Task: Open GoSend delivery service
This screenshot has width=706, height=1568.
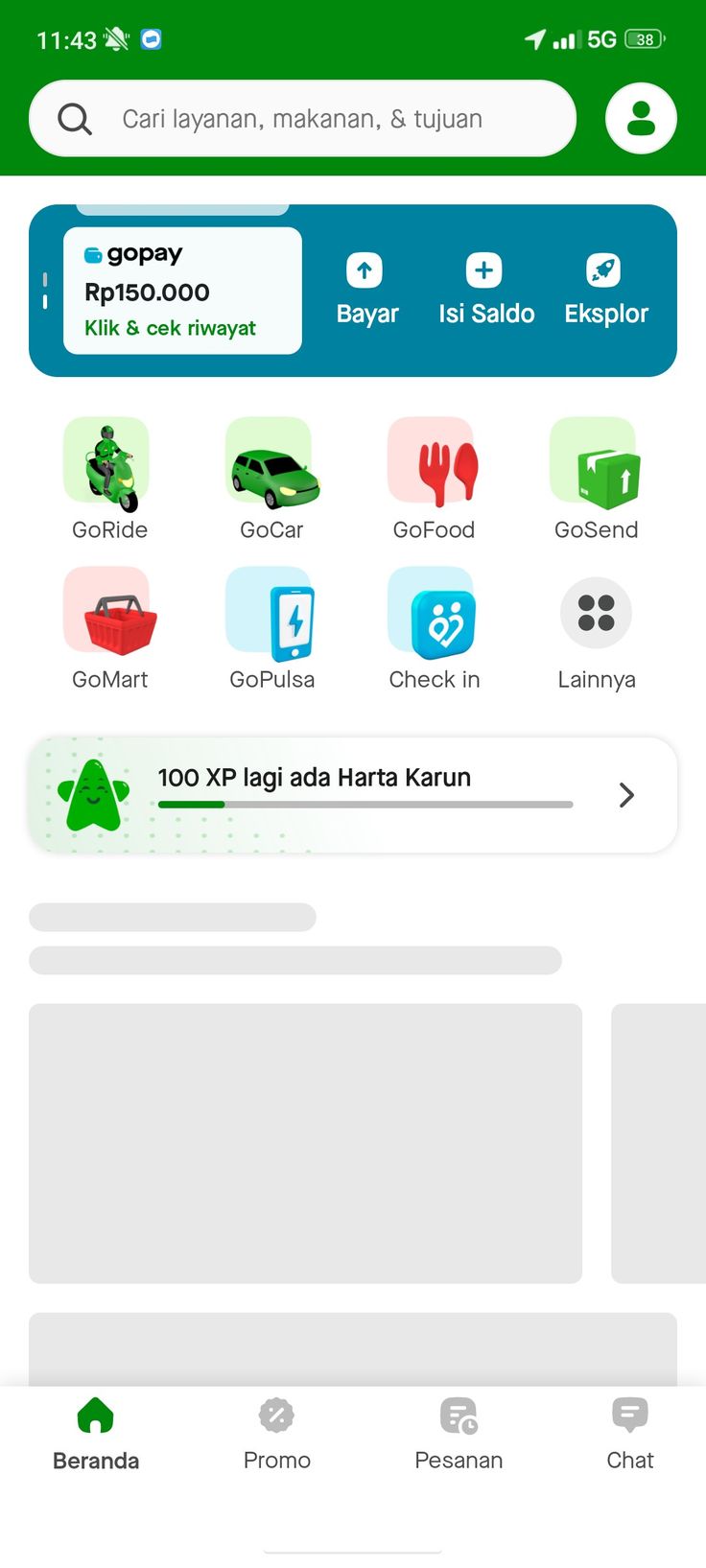Action: tap(596, 477)
